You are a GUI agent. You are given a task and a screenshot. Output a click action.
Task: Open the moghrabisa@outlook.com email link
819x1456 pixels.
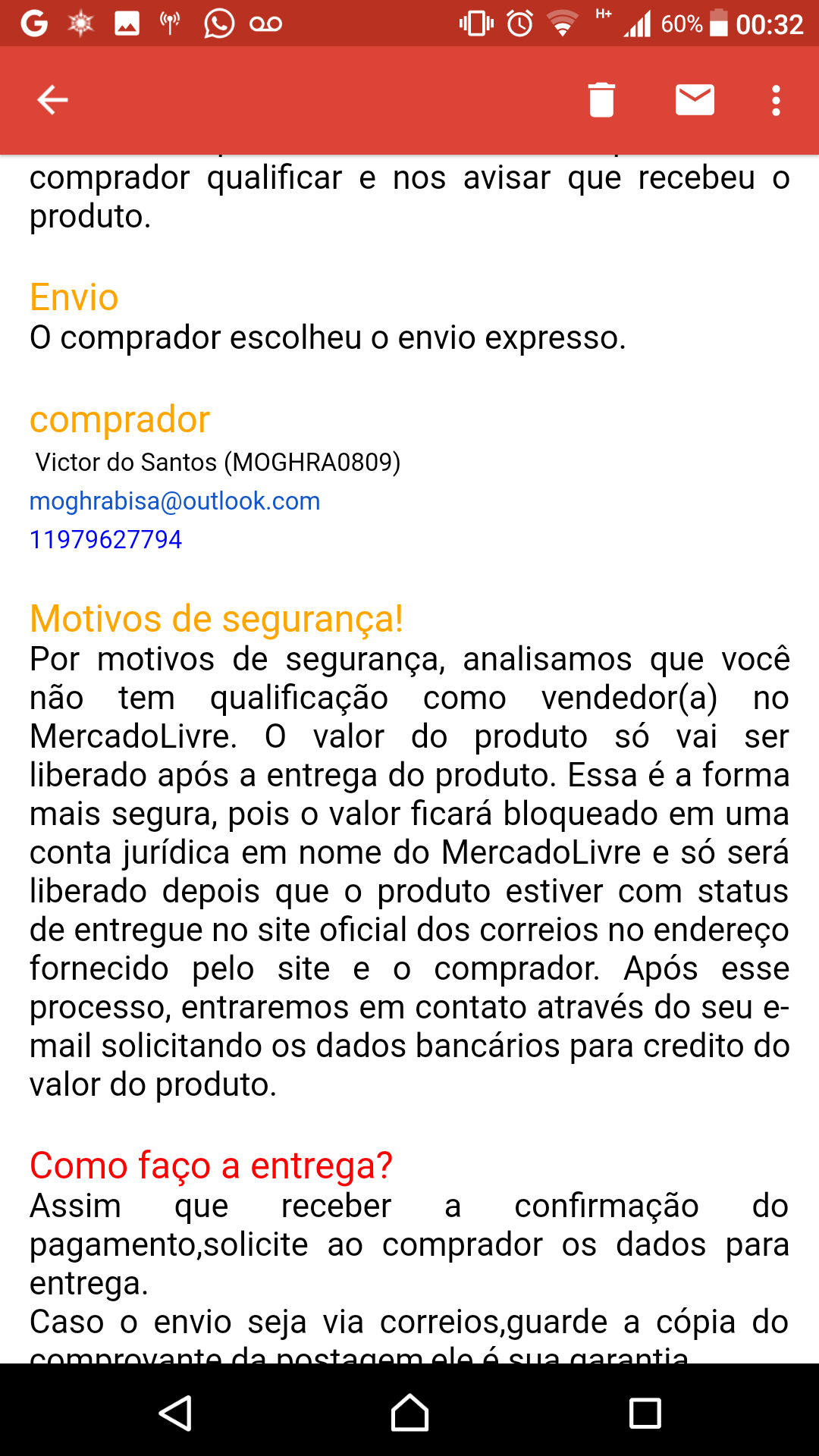174,501
